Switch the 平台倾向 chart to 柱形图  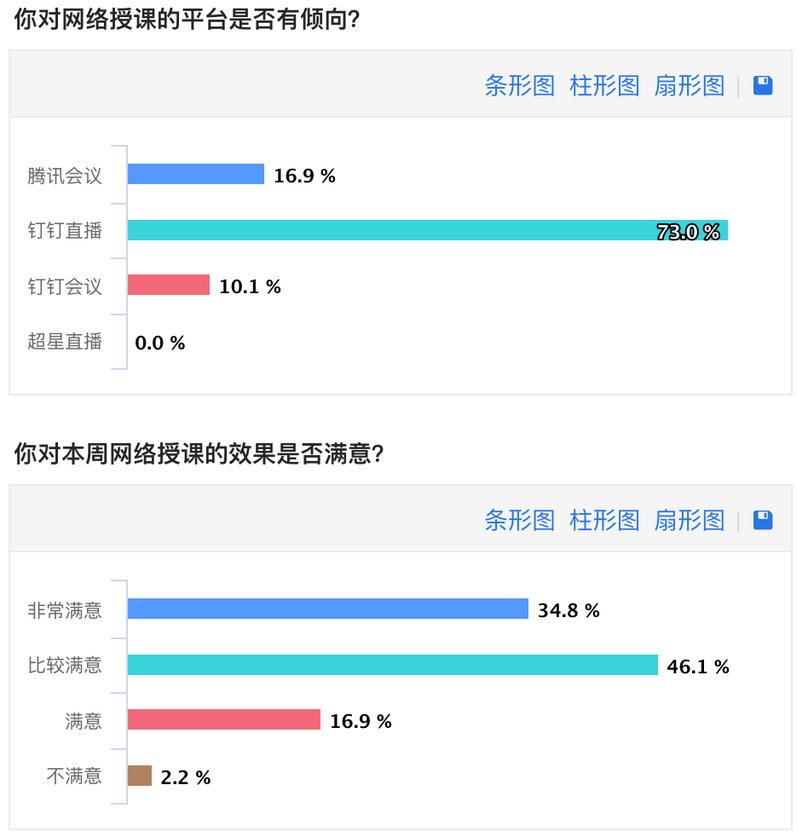pos(604,86)
